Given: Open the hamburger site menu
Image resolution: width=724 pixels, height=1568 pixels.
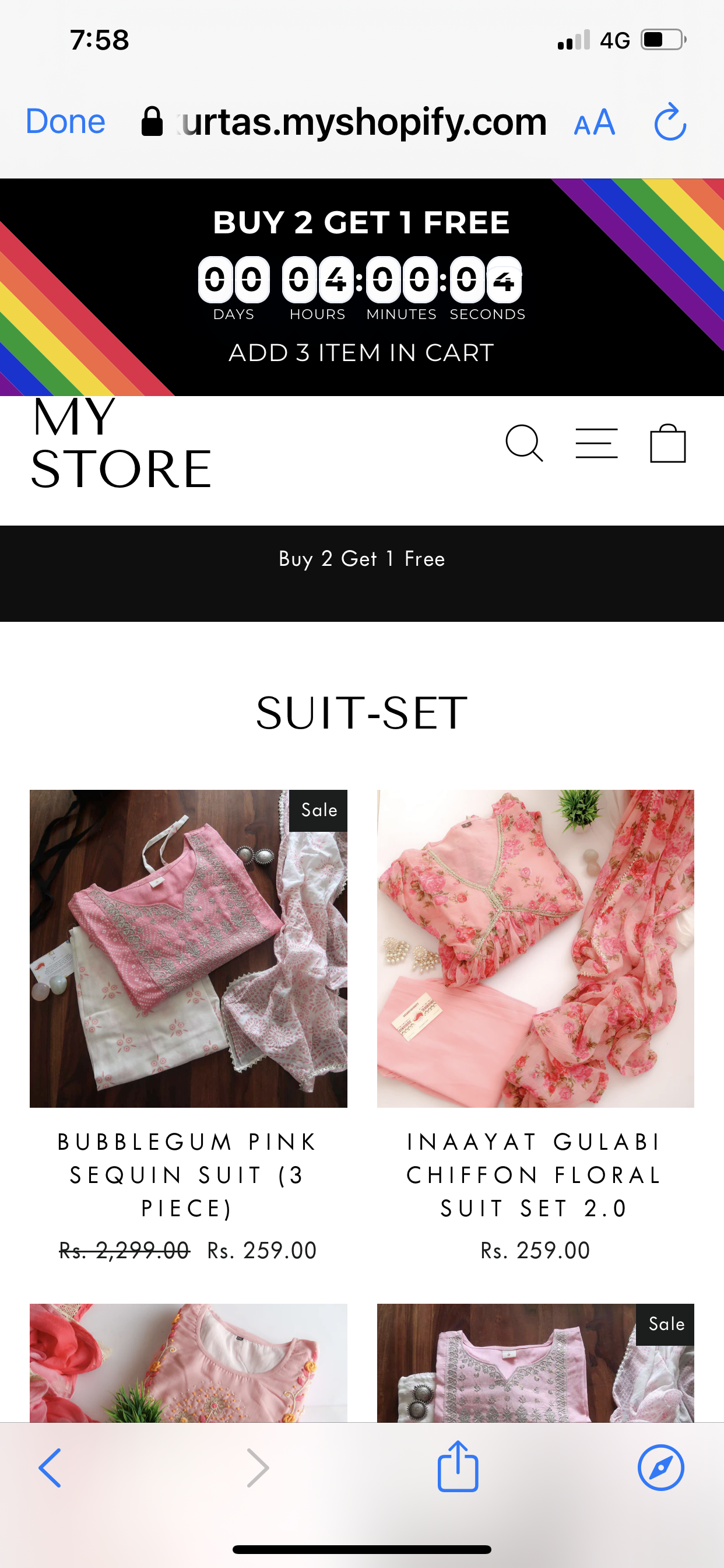Looking at the screenshot, I should pyautogui.click(x=596, y=443).
